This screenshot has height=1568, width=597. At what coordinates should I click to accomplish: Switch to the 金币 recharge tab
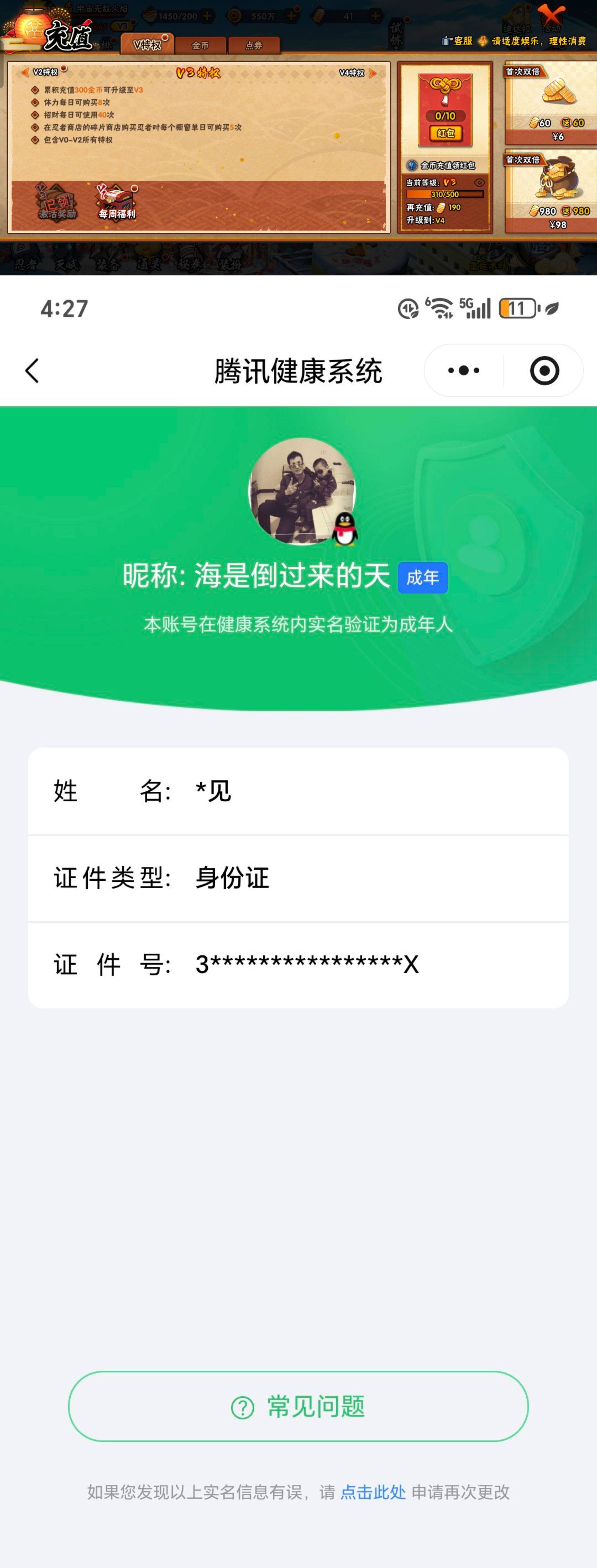(201, 46)
